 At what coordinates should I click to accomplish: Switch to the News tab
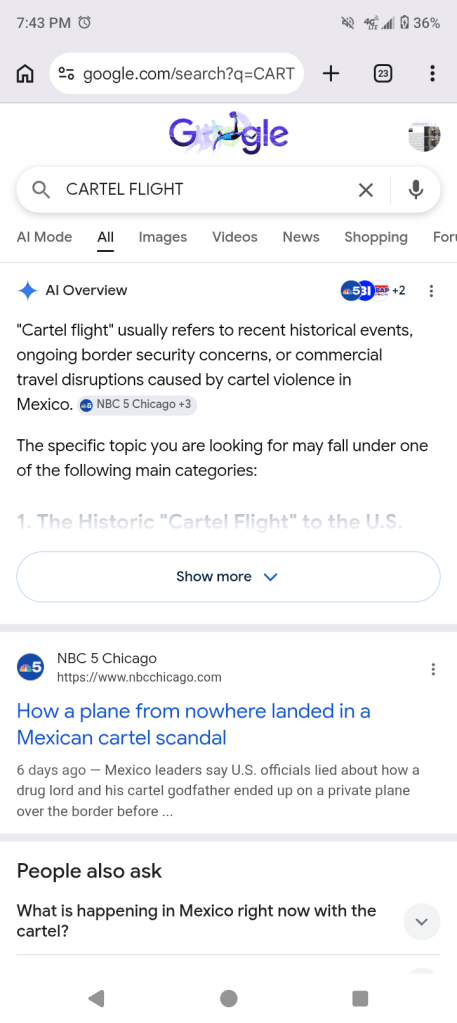(x=301, y=237)
